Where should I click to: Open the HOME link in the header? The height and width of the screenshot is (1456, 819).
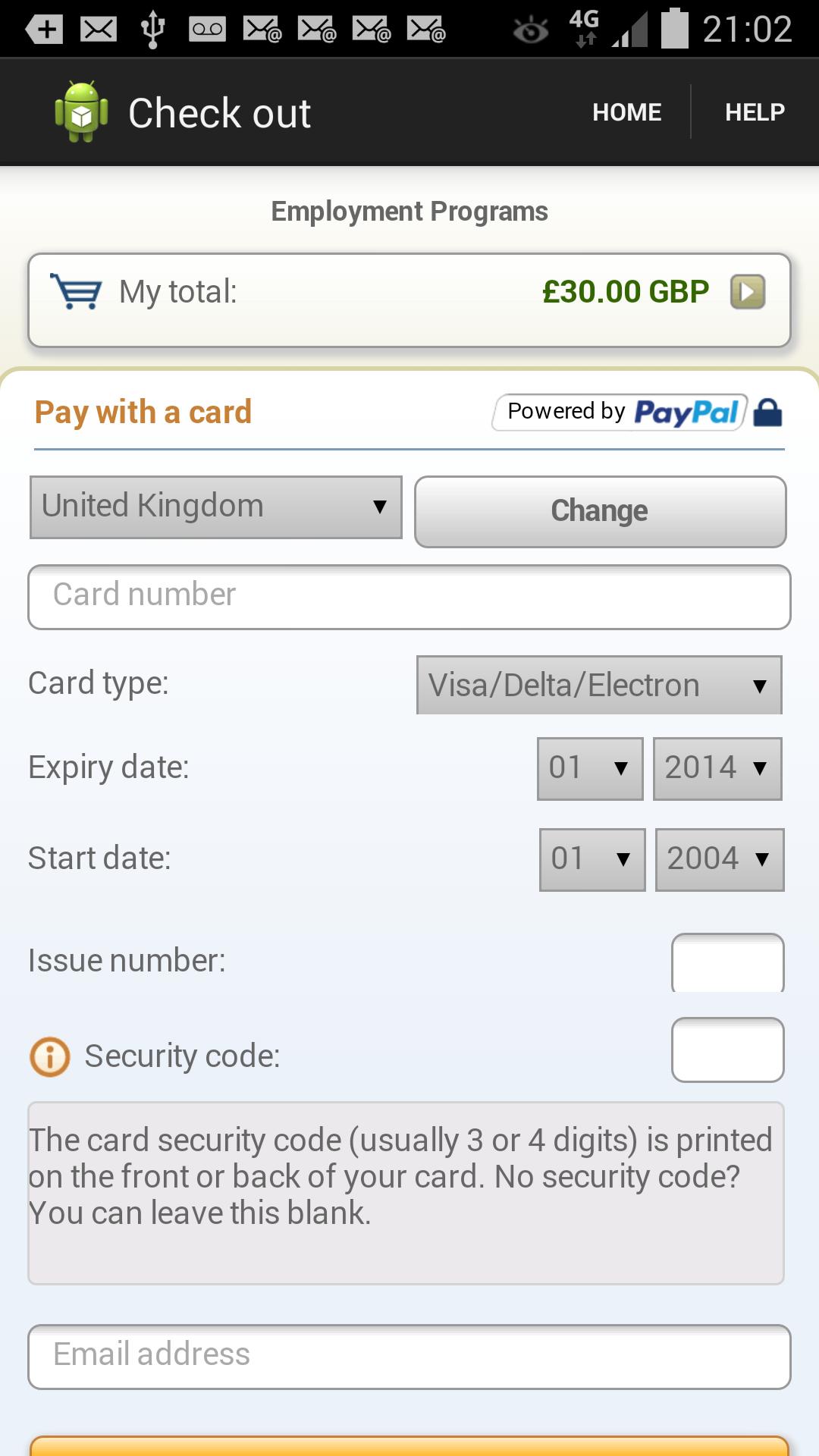[x=626, y=112]
